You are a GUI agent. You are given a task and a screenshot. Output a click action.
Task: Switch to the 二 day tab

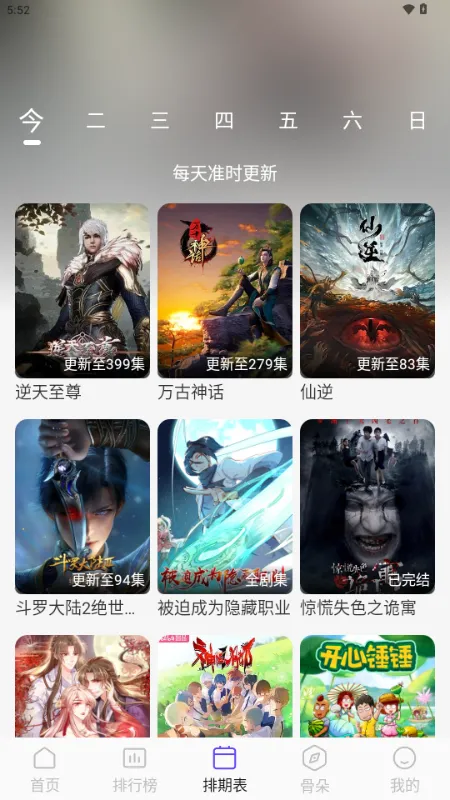point(95,121)
